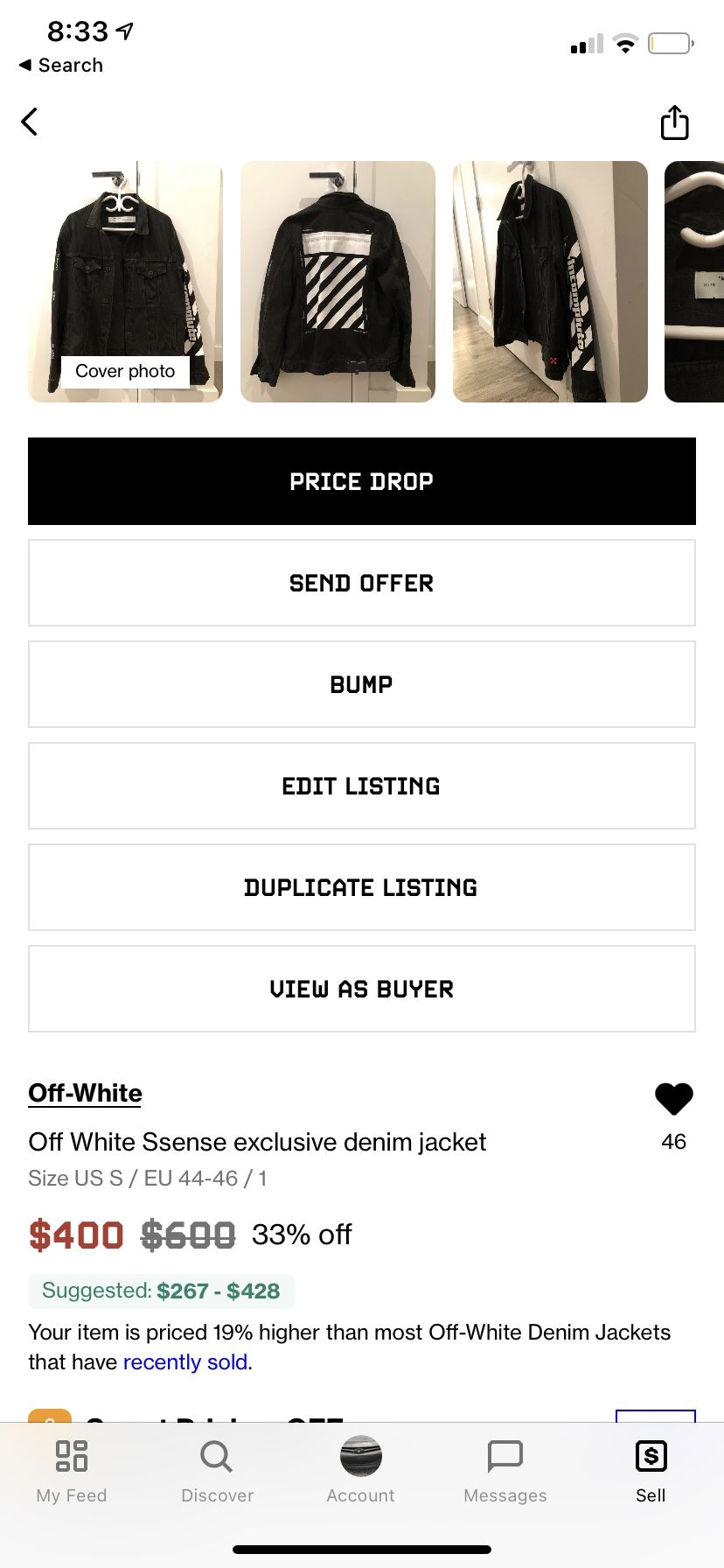Screen dimensions: 724x1568
Task: Duplicate this listing
Action: (362, 887)
